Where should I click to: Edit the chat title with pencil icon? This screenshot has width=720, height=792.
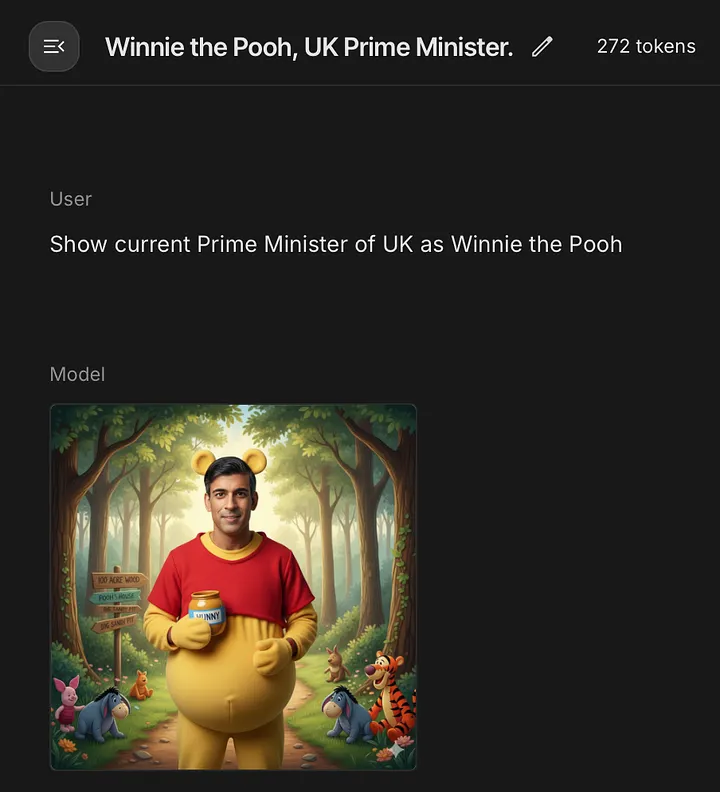[542, 46]
